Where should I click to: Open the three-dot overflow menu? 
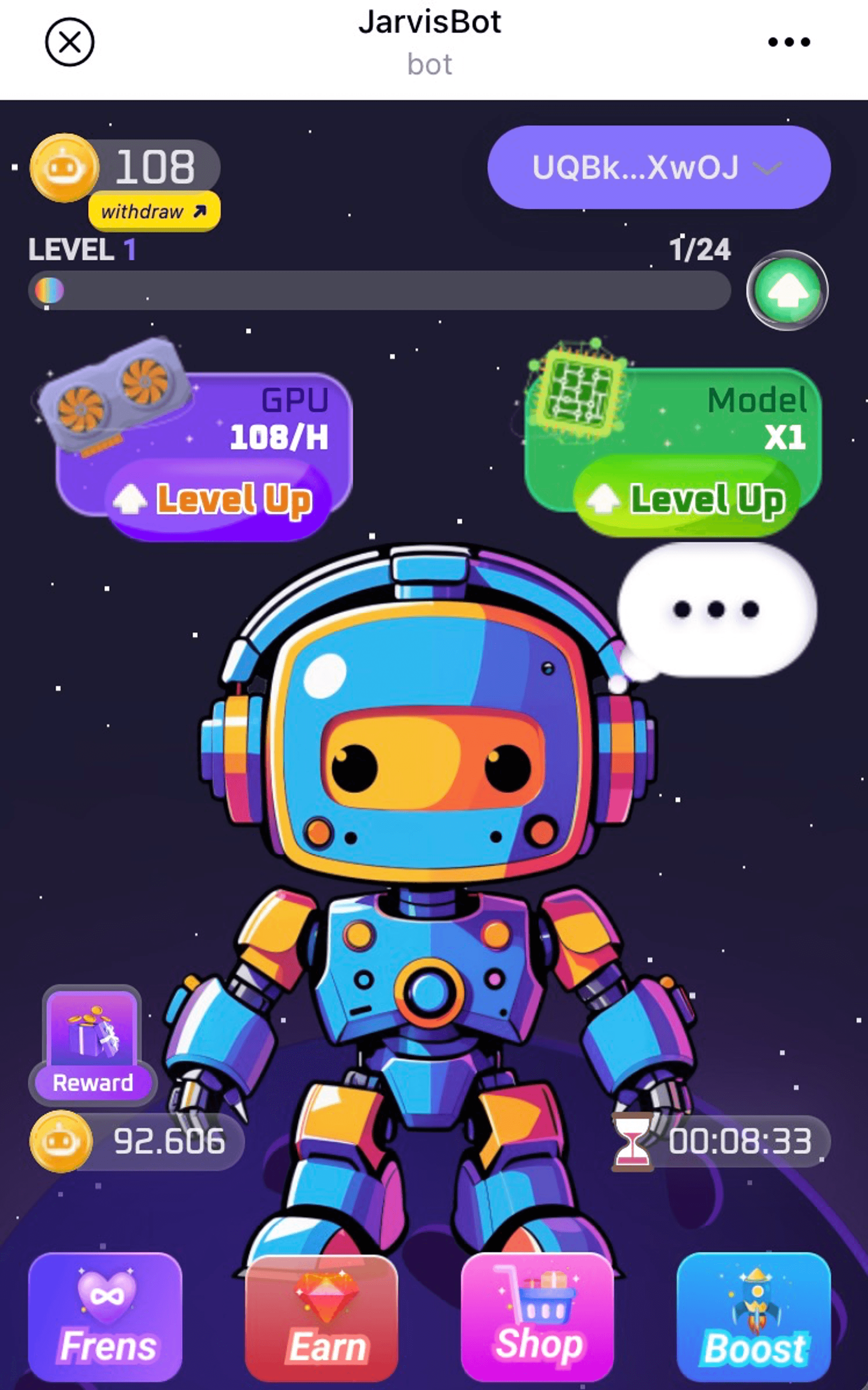tap(789, 42)
